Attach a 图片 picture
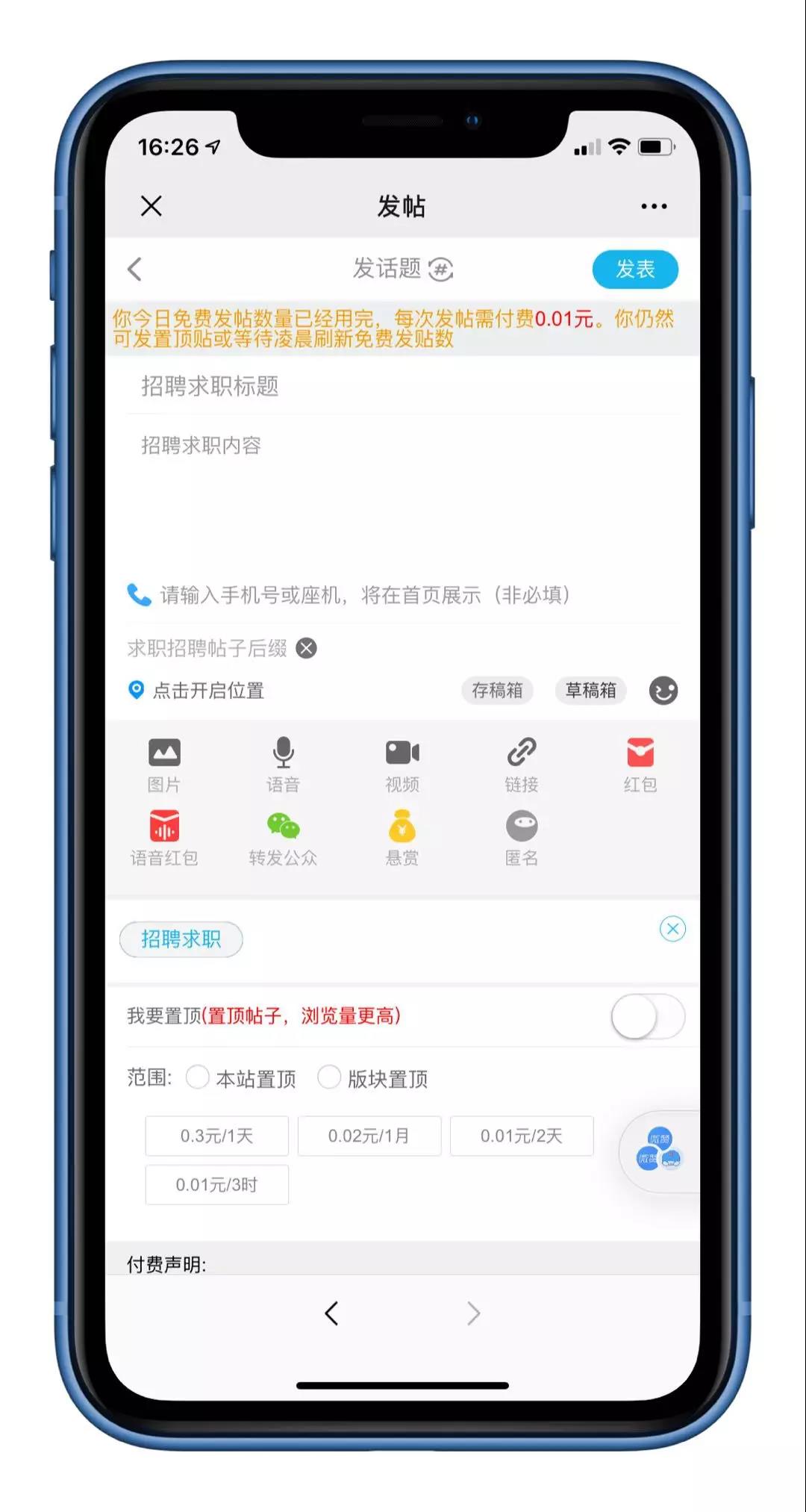806x1512 pixels. pyautogui.click(x=164, y=763)
